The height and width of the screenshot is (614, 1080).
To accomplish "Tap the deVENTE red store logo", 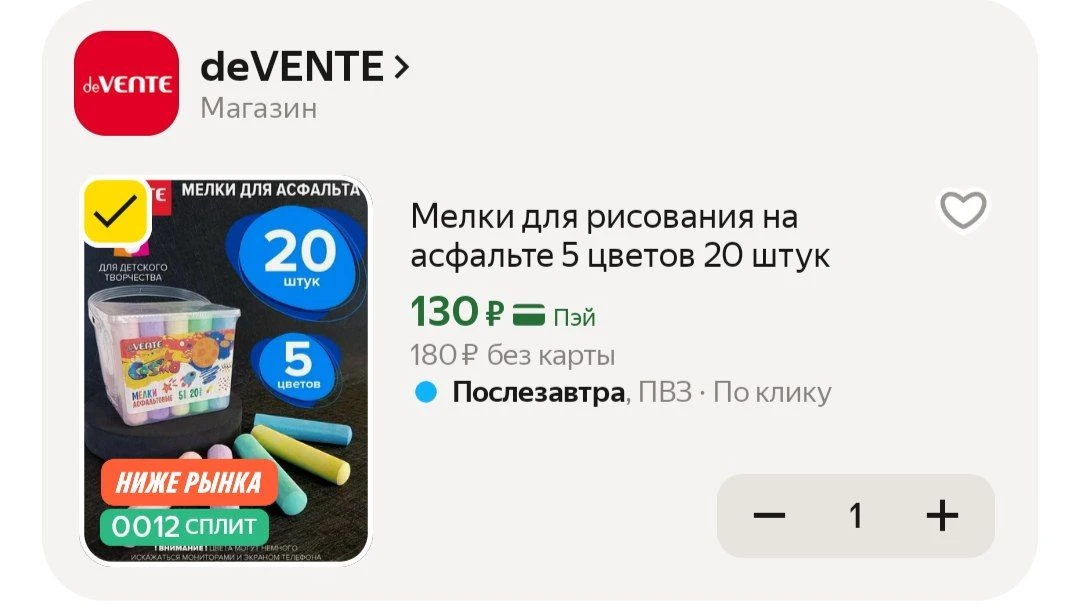I will (x=126, y=83).
